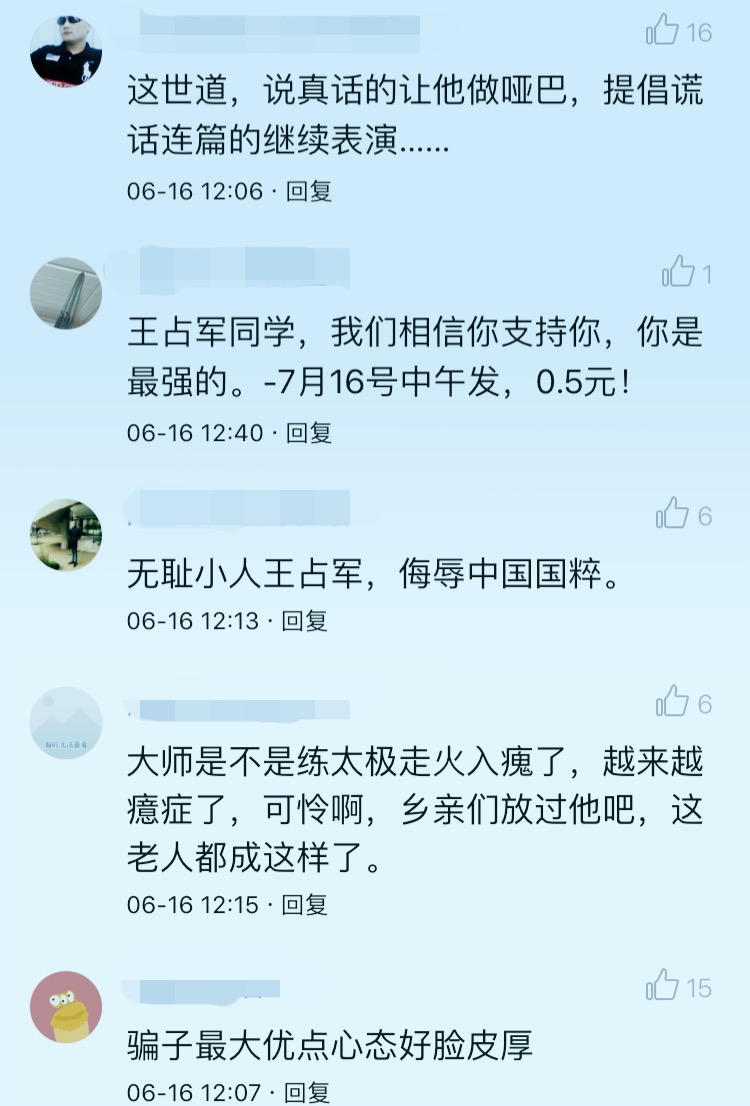Open the avatar beside the 无耻小人 comment

tap(66, 535)
